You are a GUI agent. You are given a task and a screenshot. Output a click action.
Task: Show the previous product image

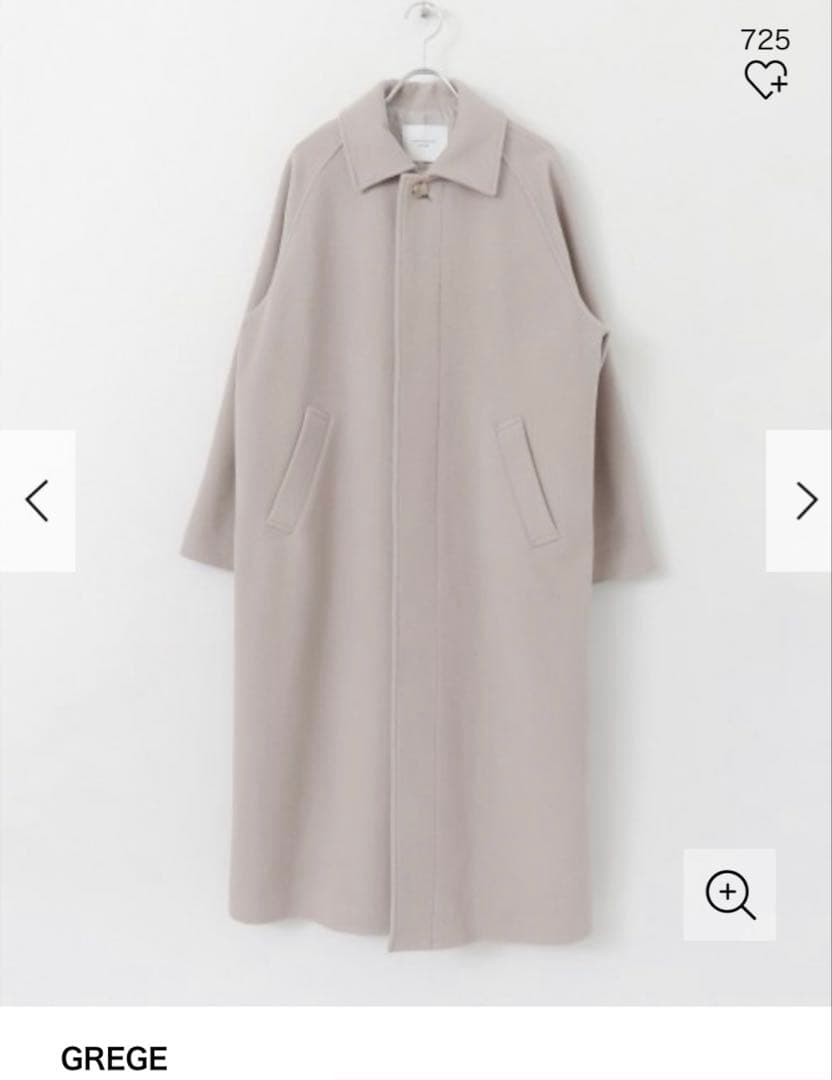click(38, 501)
